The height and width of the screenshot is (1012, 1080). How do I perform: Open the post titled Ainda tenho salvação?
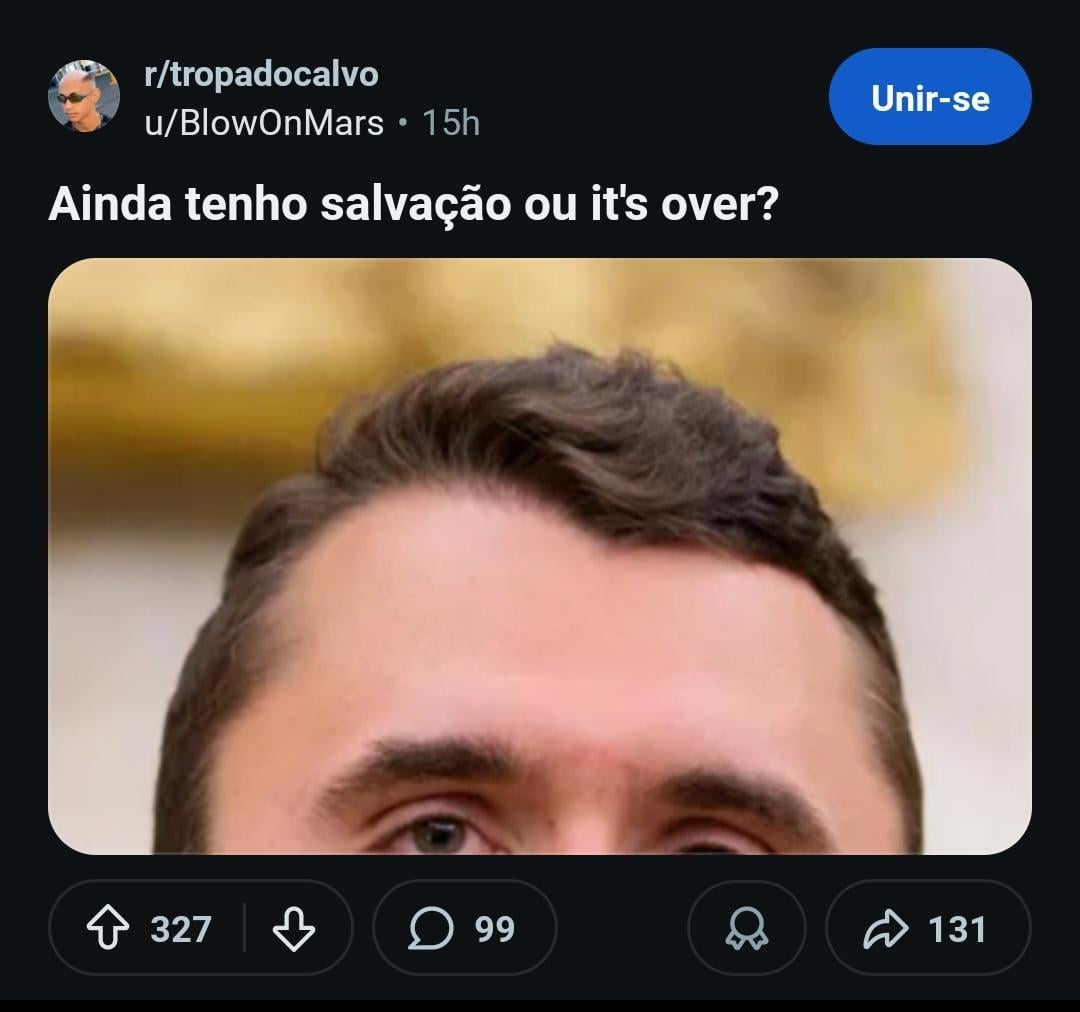point(413,204)
